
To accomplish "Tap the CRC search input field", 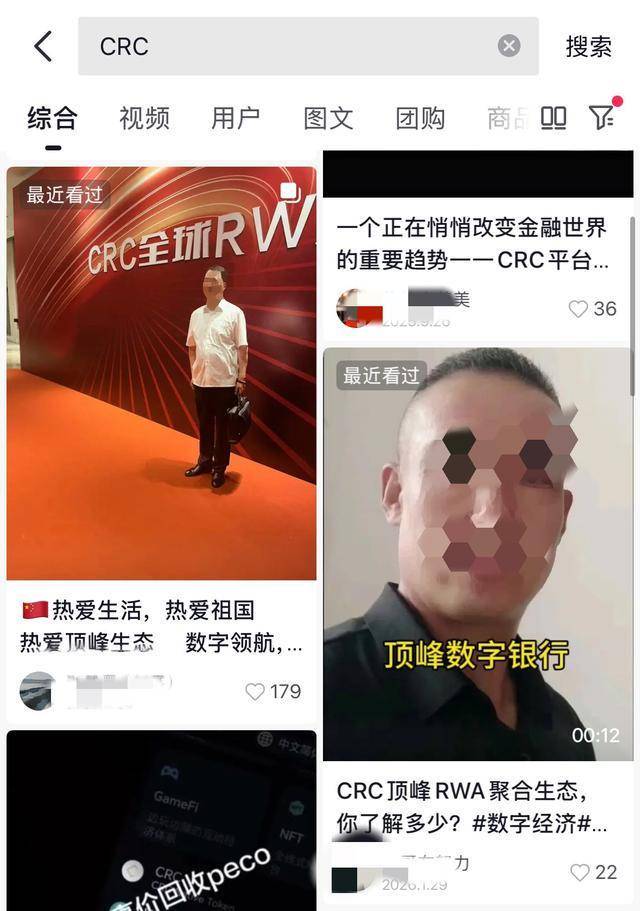I will (290, 46).
